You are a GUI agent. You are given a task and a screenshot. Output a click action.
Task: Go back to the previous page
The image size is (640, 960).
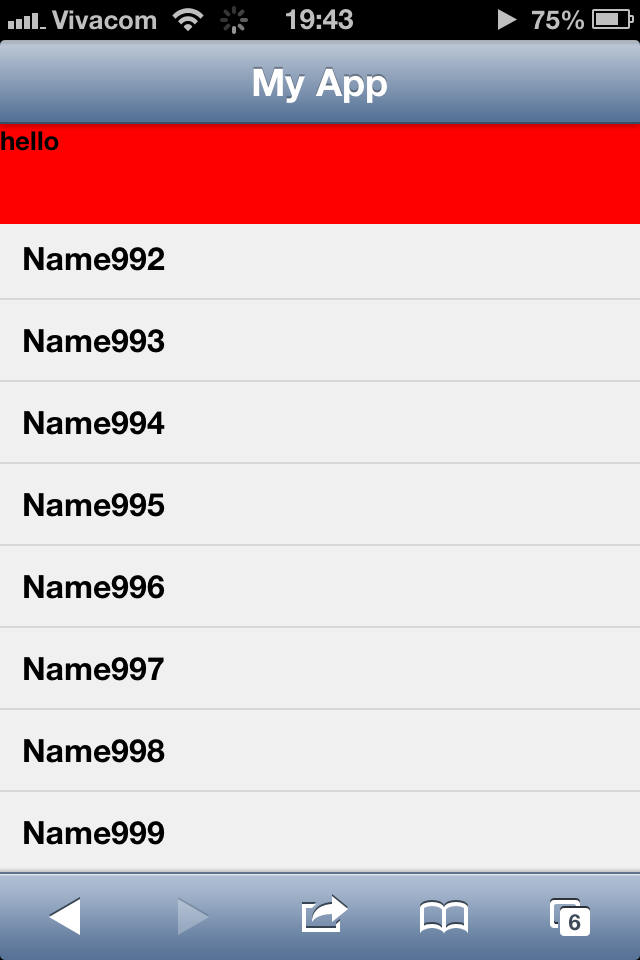(65, 916)
